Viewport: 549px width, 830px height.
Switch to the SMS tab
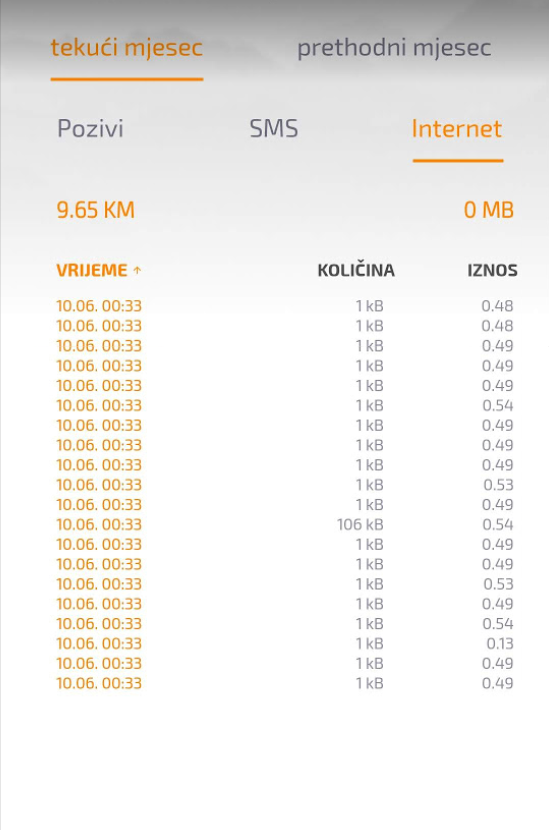coord(274,129)
